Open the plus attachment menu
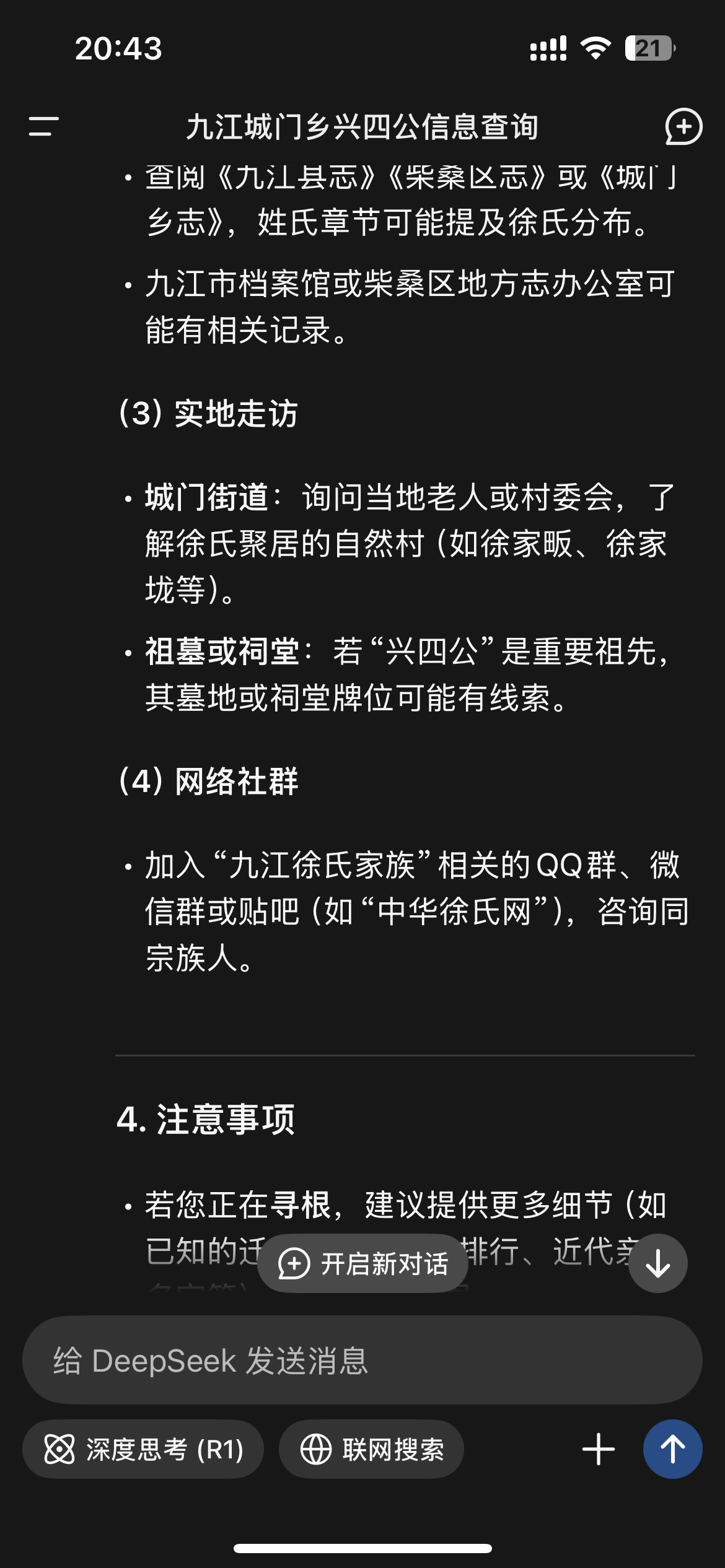The image size is (725, 1568). [x=599, y=1450]
